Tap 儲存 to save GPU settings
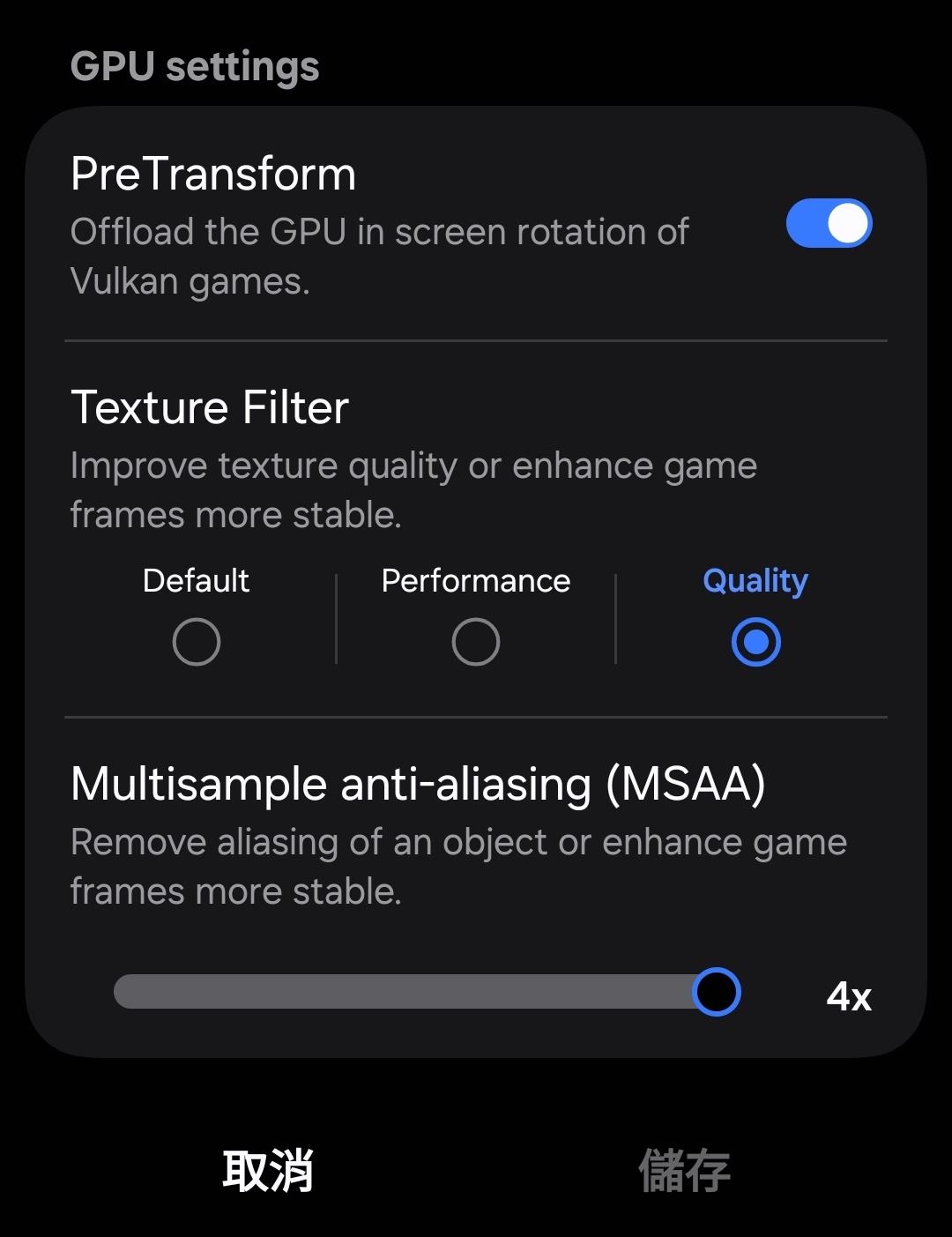 (x=684, y=1171)
